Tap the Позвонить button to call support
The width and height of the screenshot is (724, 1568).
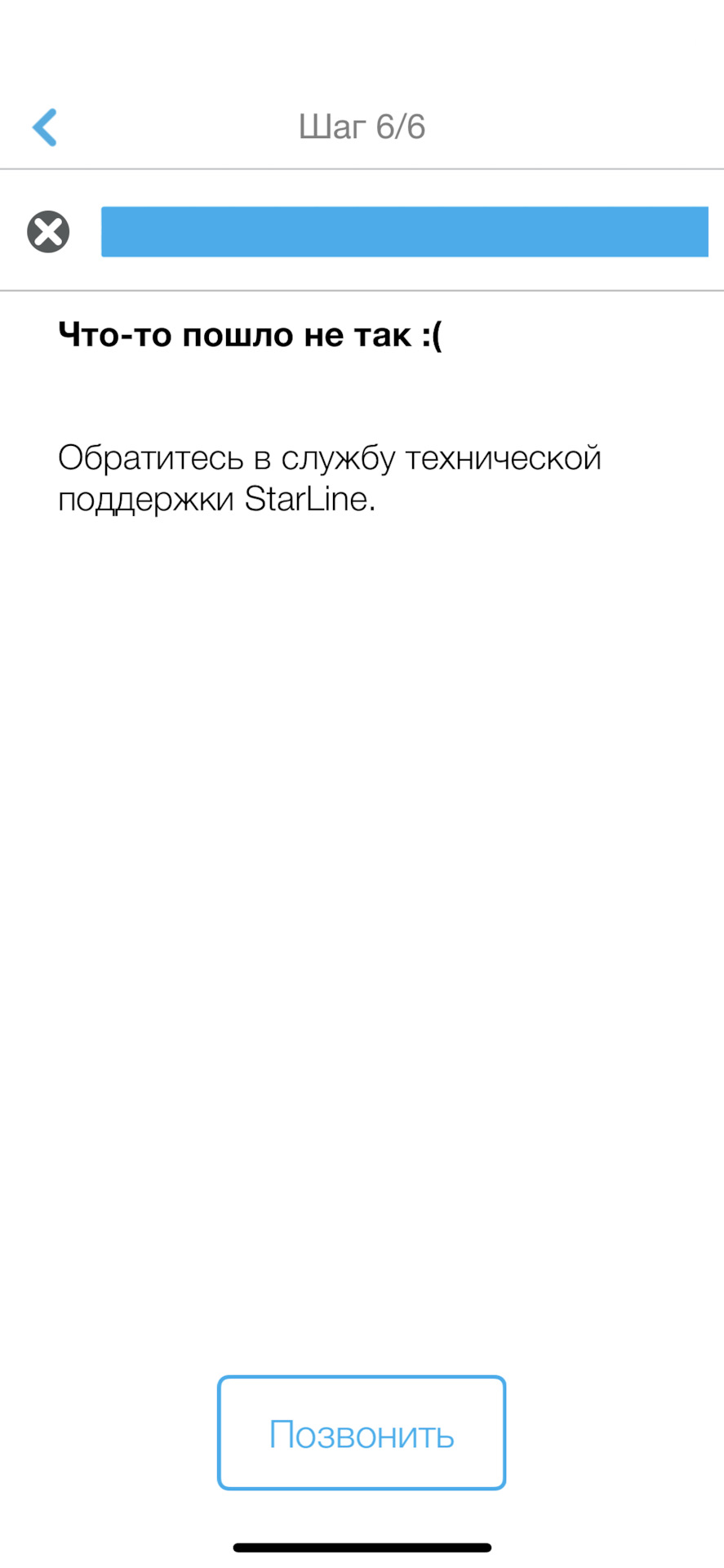click(362, 1434)
